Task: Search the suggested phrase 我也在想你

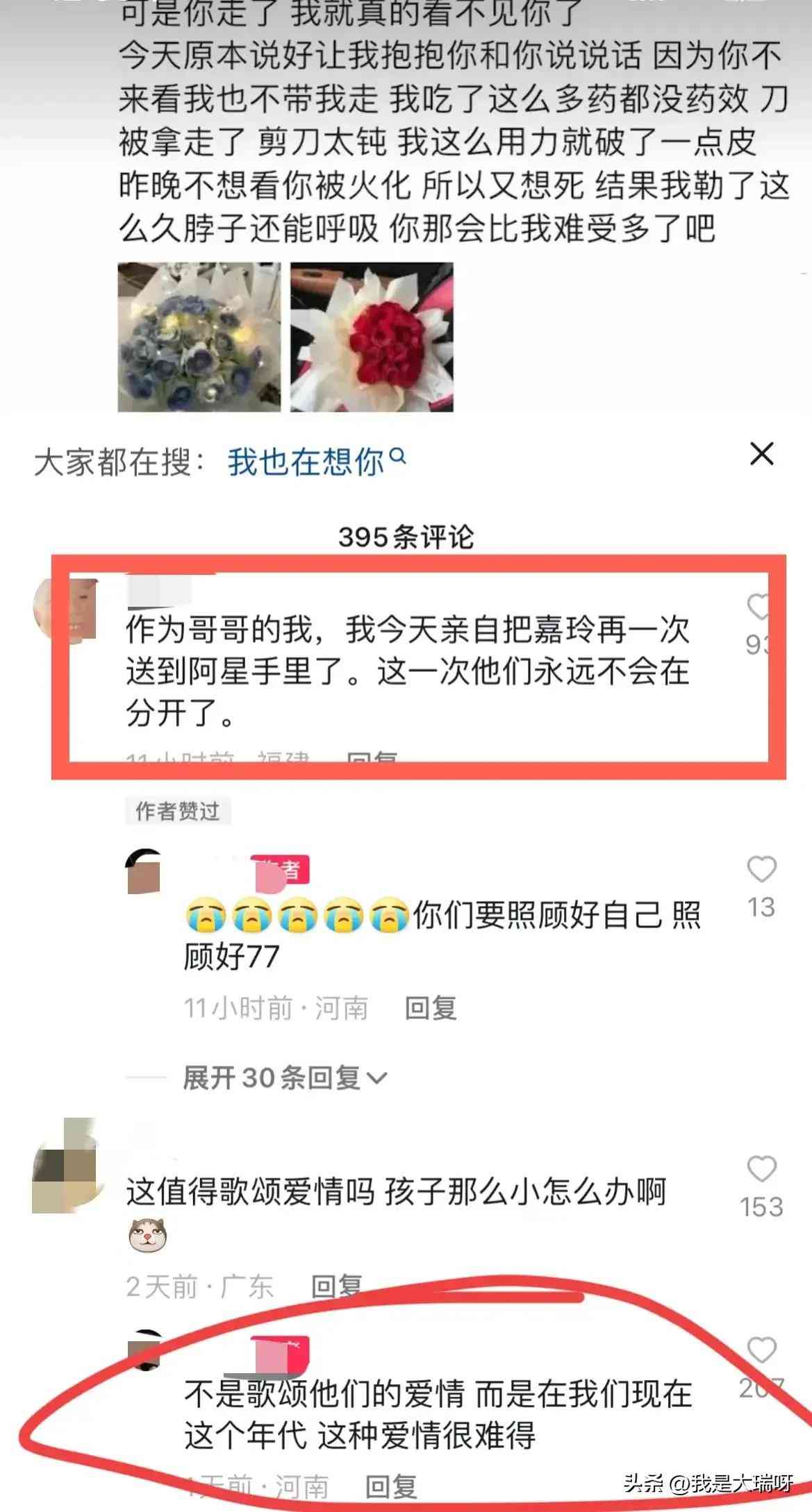Action: [317, 461]
